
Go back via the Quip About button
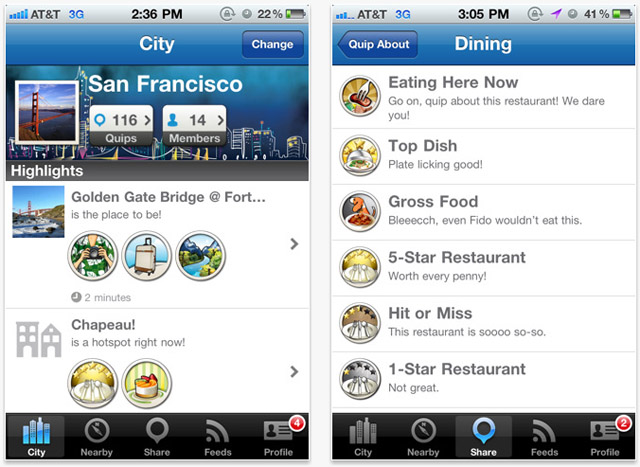[377, 45]
